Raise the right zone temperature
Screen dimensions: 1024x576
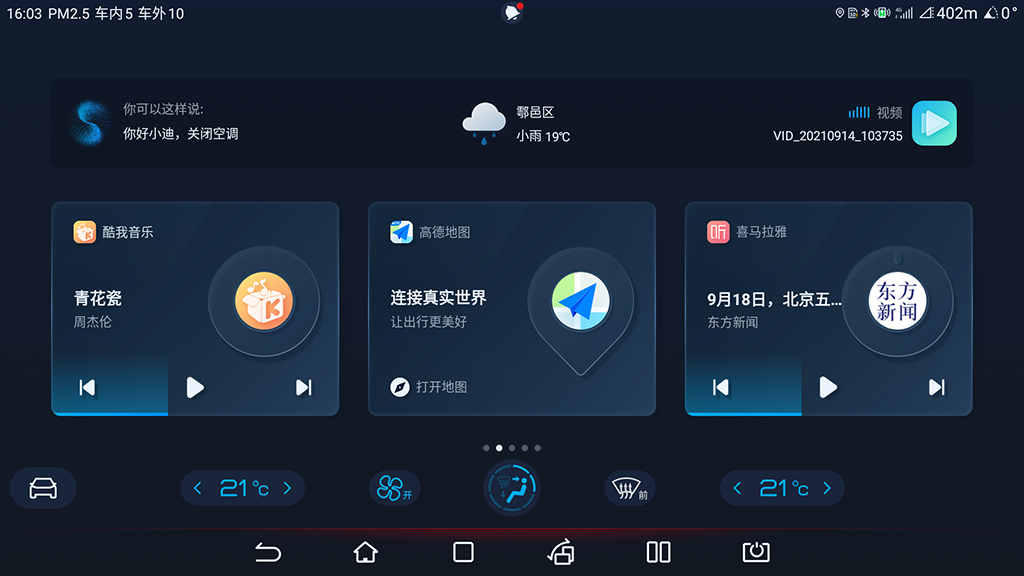coord(827,488)
